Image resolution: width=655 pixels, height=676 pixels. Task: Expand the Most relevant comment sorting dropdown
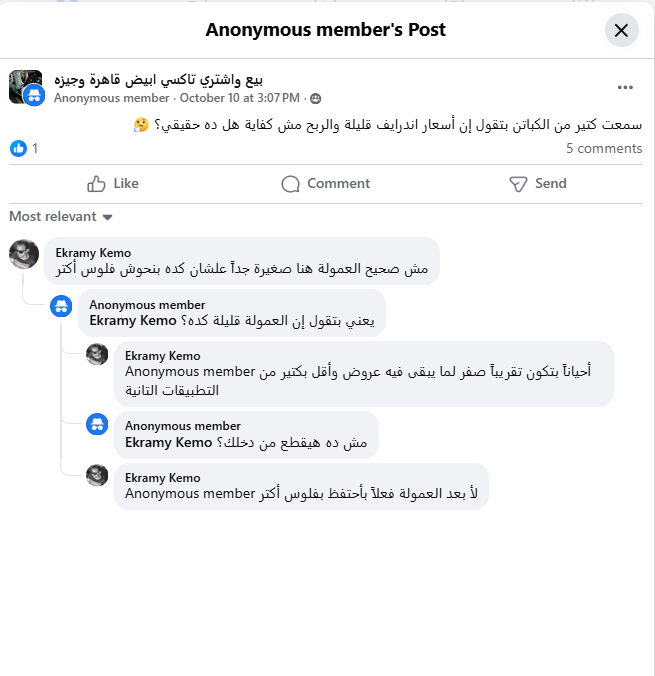click(61, 217)
